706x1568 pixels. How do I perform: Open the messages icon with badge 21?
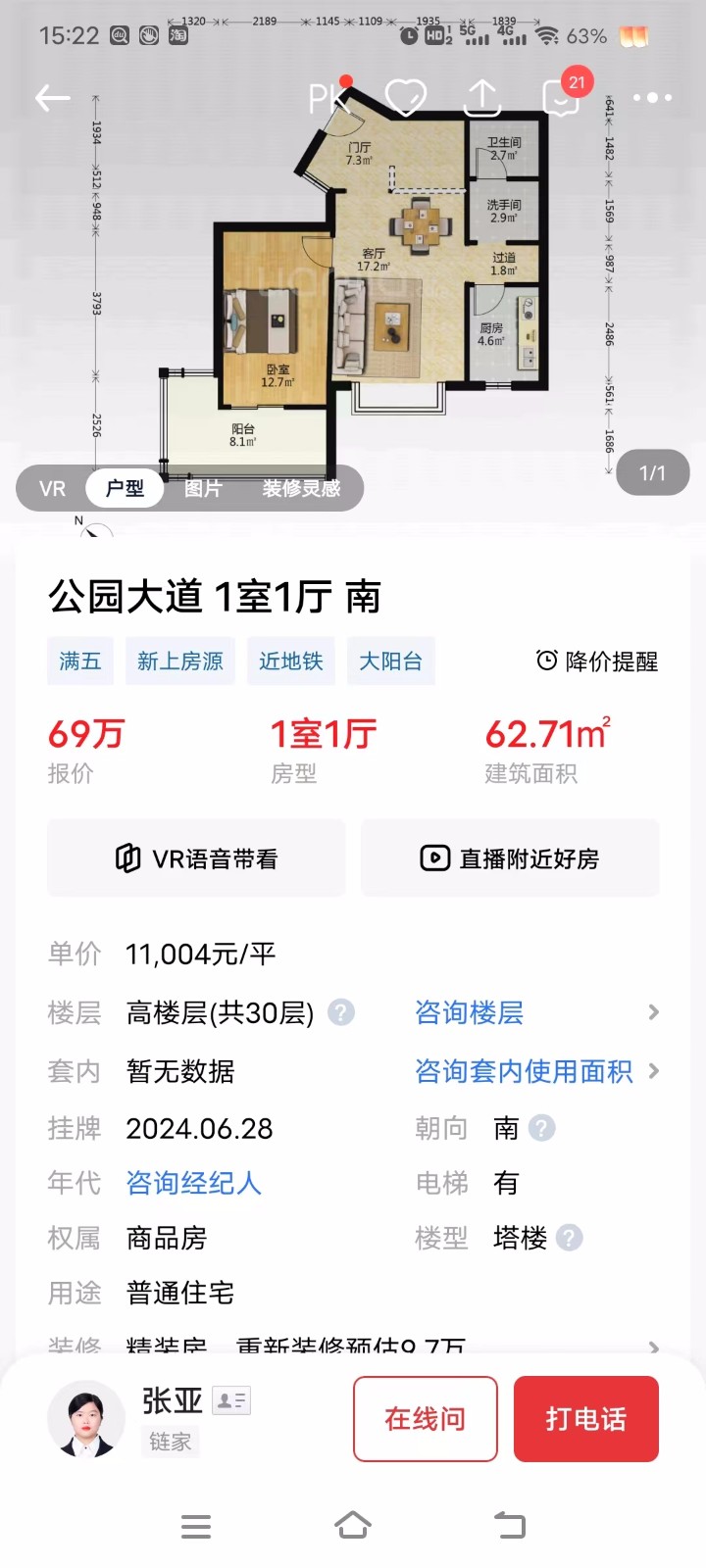[563, 97]
